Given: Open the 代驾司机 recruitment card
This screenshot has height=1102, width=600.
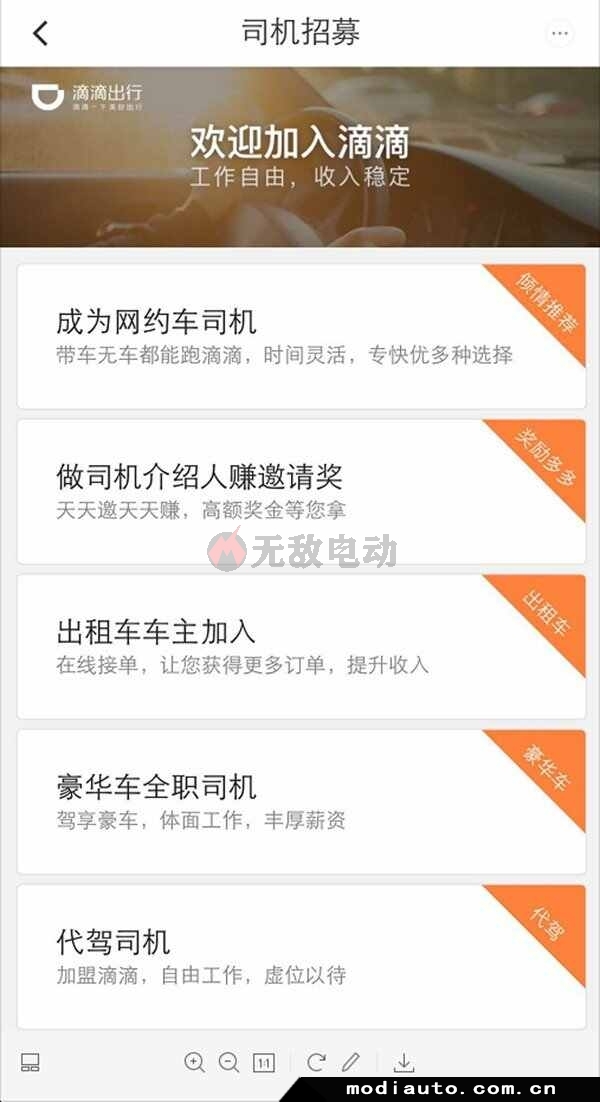Looking at the screenshot, I should click(x=300, y=956).
